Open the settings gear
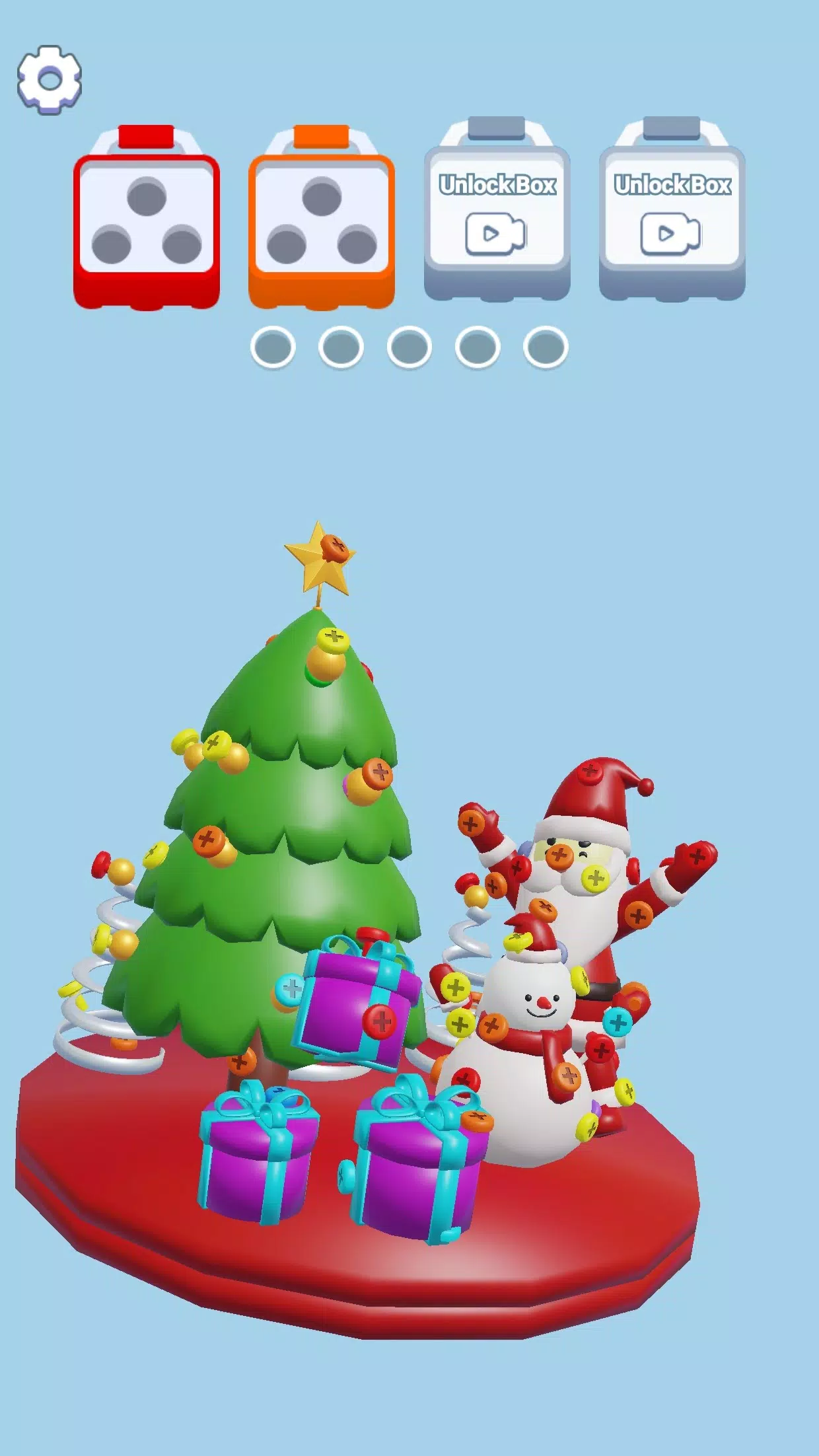Screen dimensions: 819x1456 [x=50, y=79]
